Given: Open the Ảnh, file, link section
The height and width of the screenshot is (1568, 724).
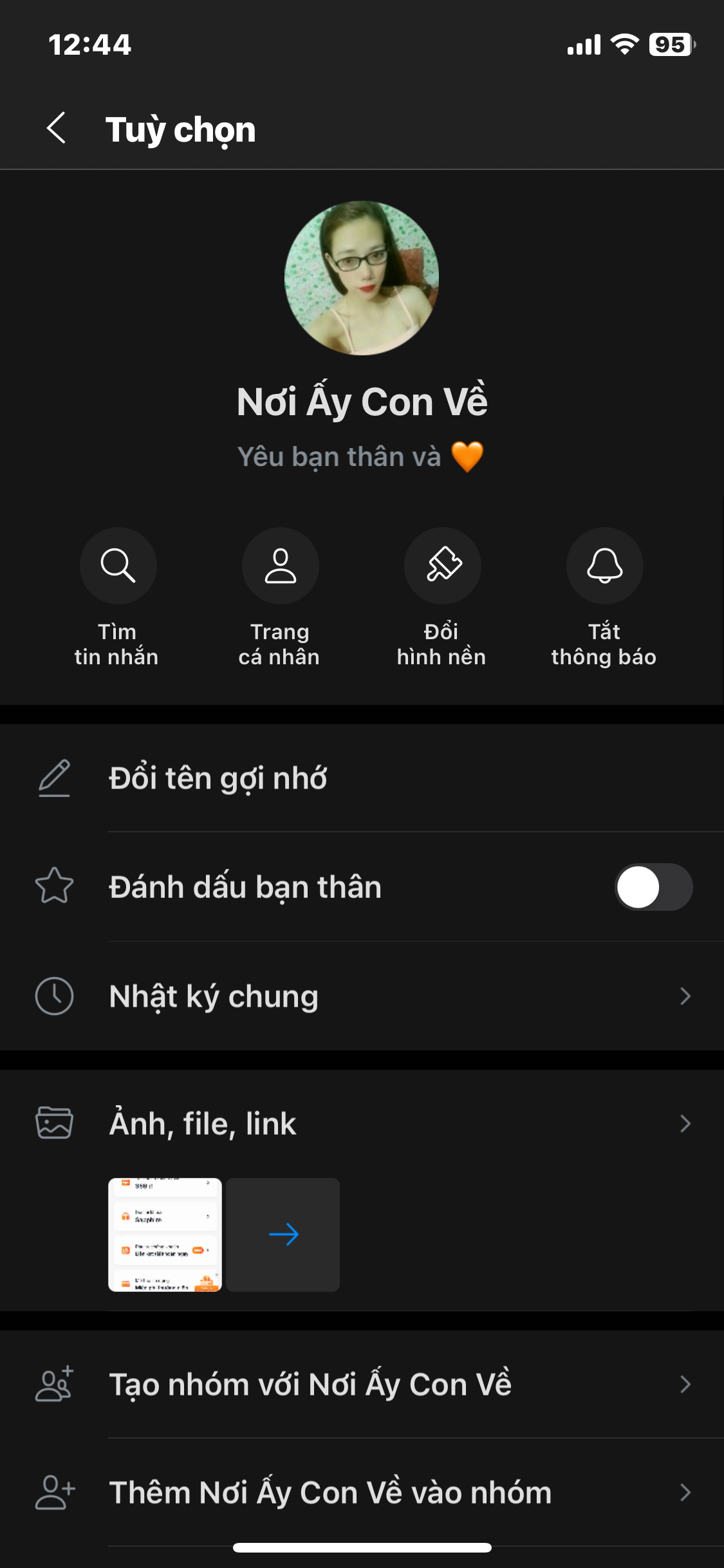Looking at the screenshot, I should 362,1124.
